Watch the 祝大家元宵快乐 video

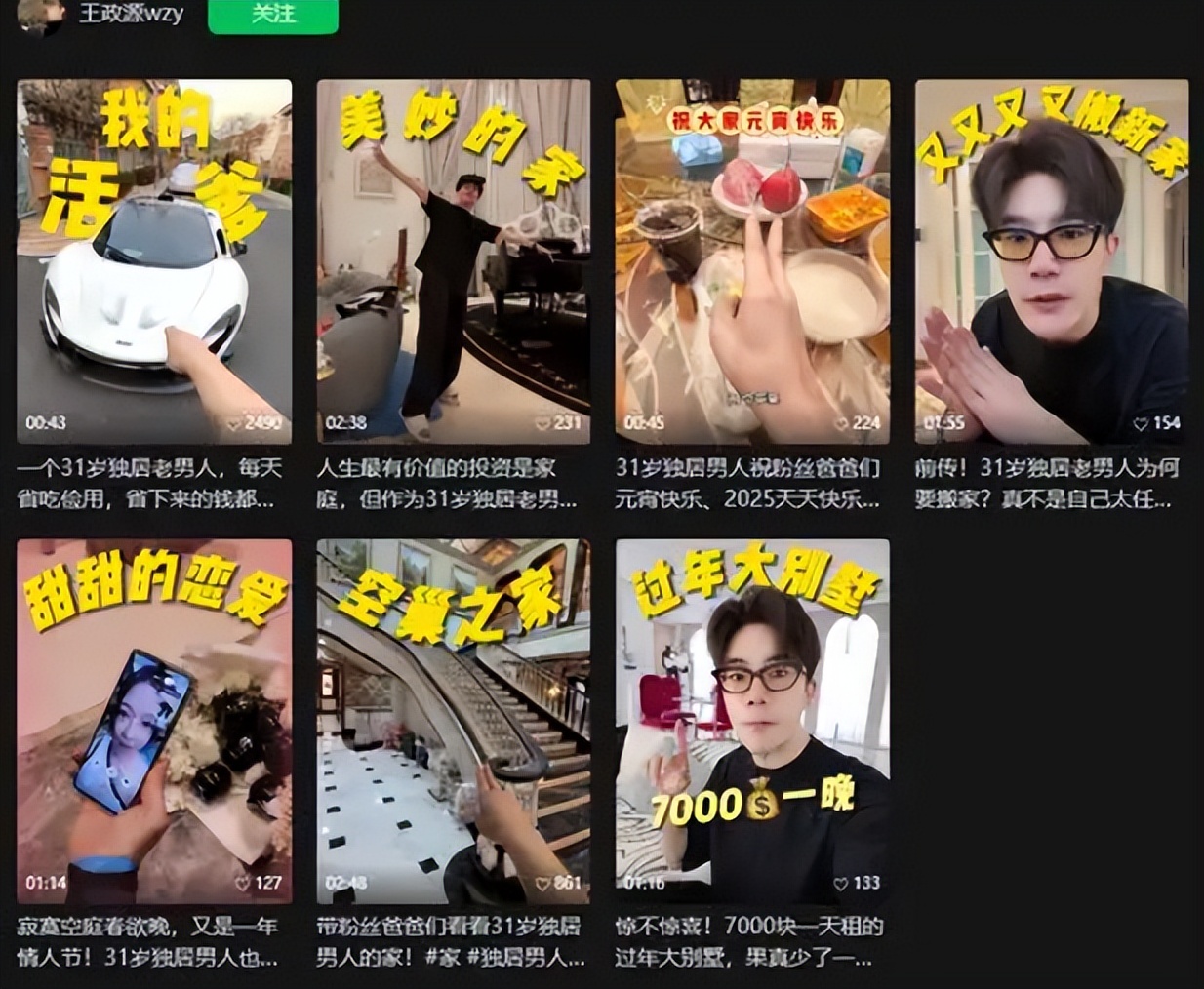752,261
